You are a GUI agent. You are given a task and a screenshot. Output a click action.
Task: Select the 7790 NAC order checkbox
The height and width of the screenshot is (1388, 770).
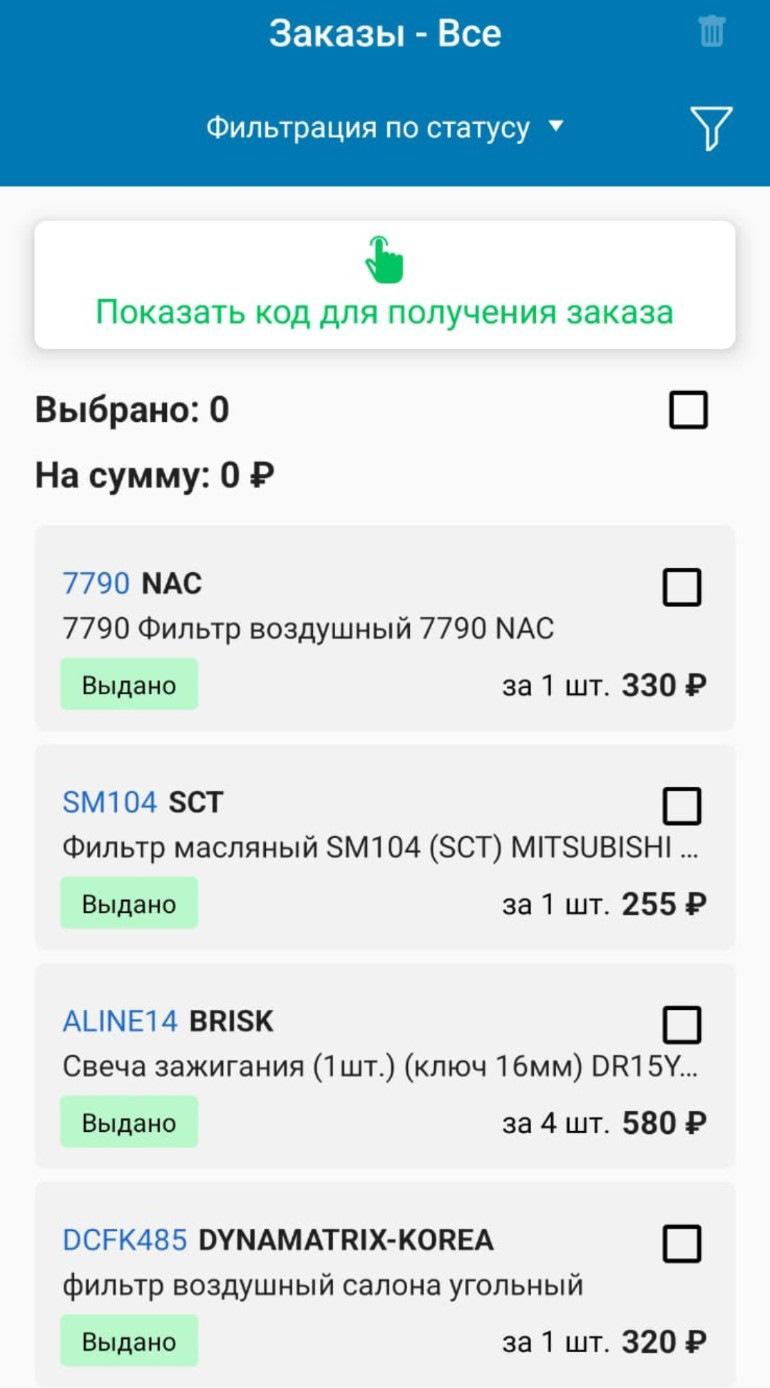(x=682, y=587)
